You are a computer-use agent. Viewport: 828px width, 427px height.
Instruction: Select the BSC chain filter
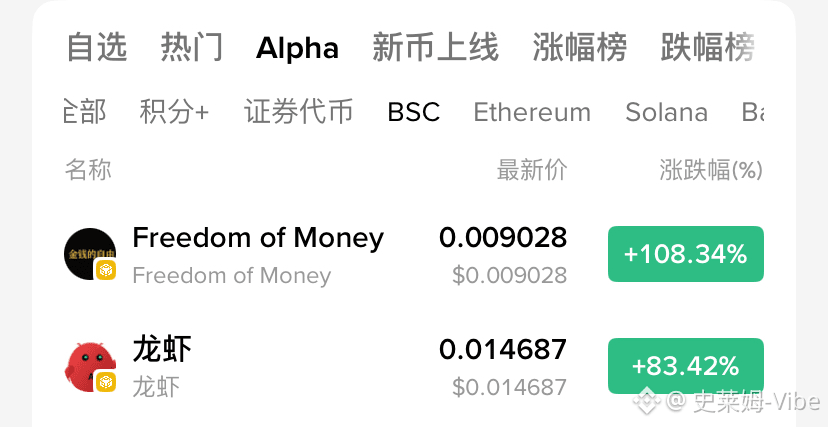tap(413, 112)
